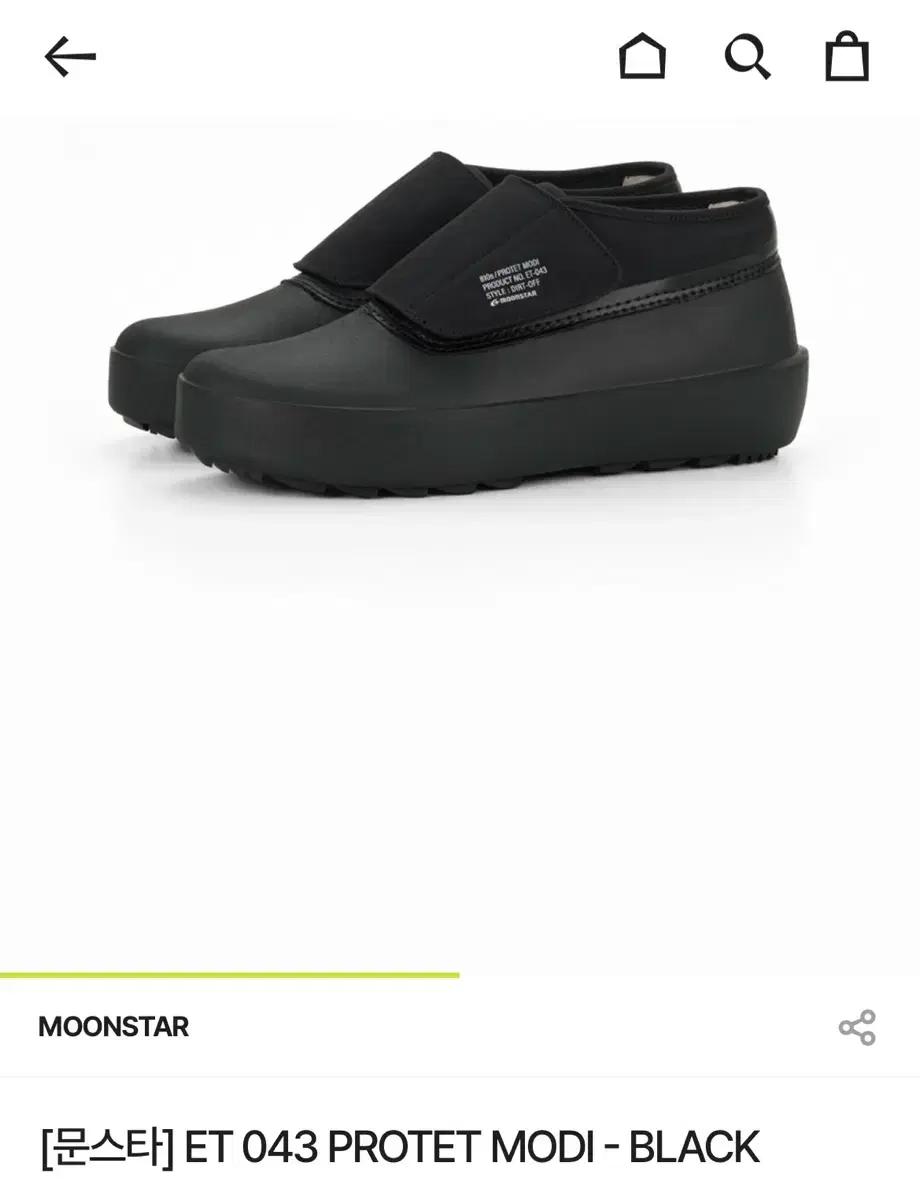Image resolution: width=920 pixels, height=1200 pixels.
Task: Open the home icon in the header
Action: click(642, 57)
